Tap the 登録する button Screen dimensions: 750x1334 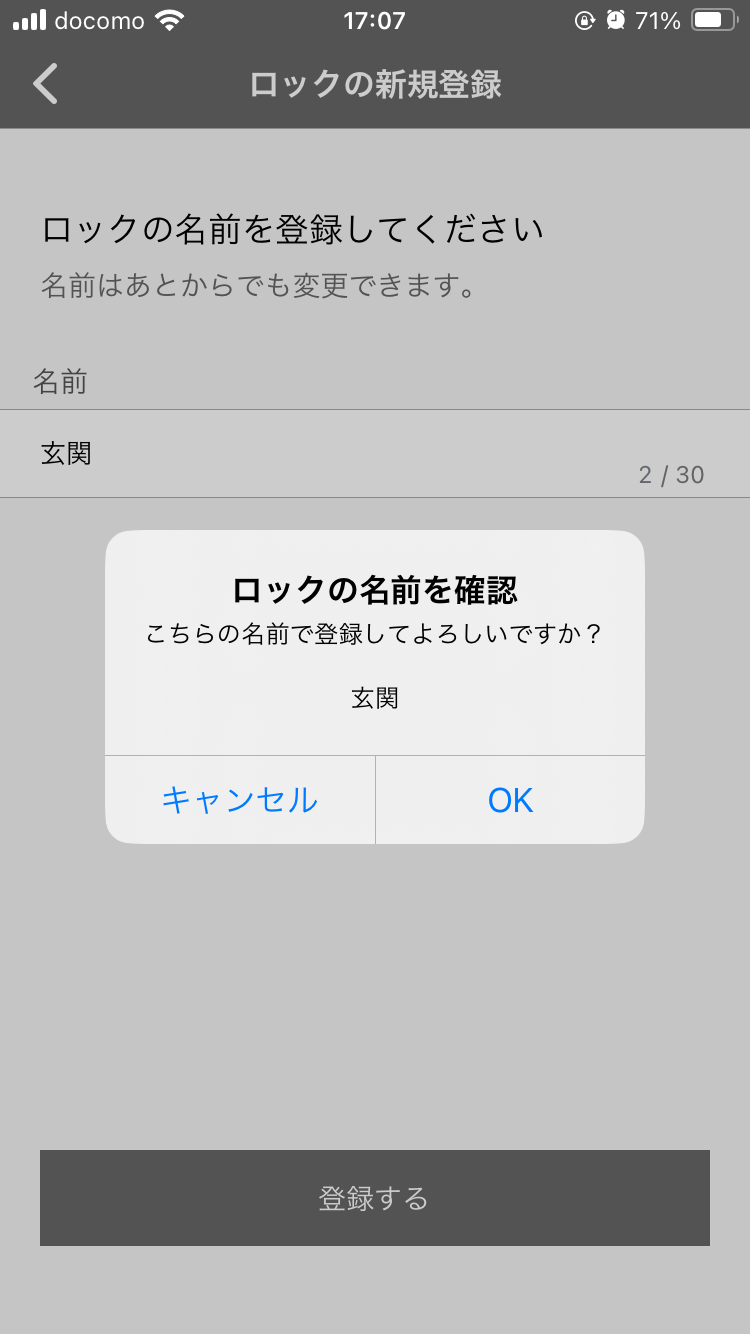(375, 1198)
